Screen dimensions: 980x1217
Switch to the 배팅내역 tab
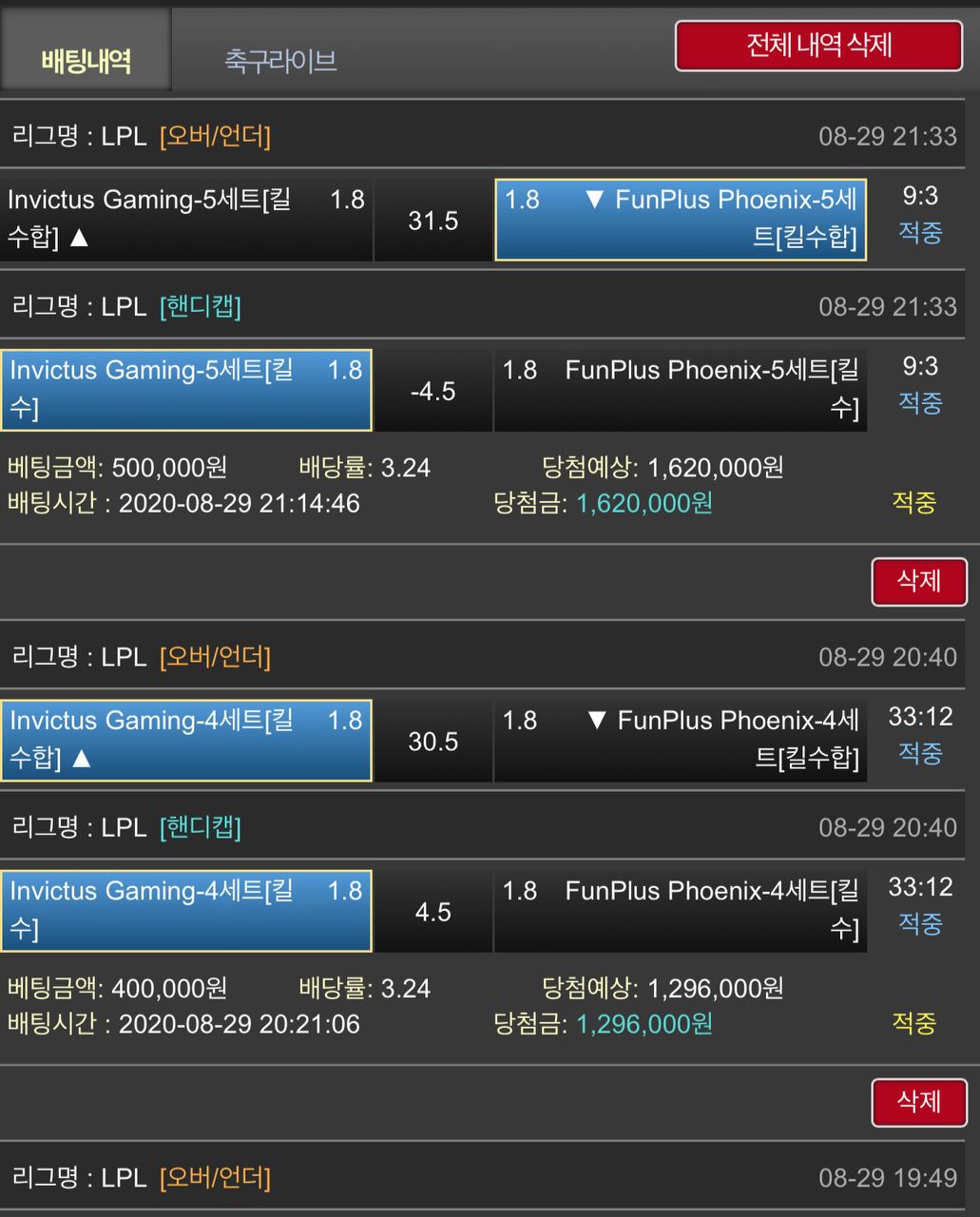coord(86,61)
